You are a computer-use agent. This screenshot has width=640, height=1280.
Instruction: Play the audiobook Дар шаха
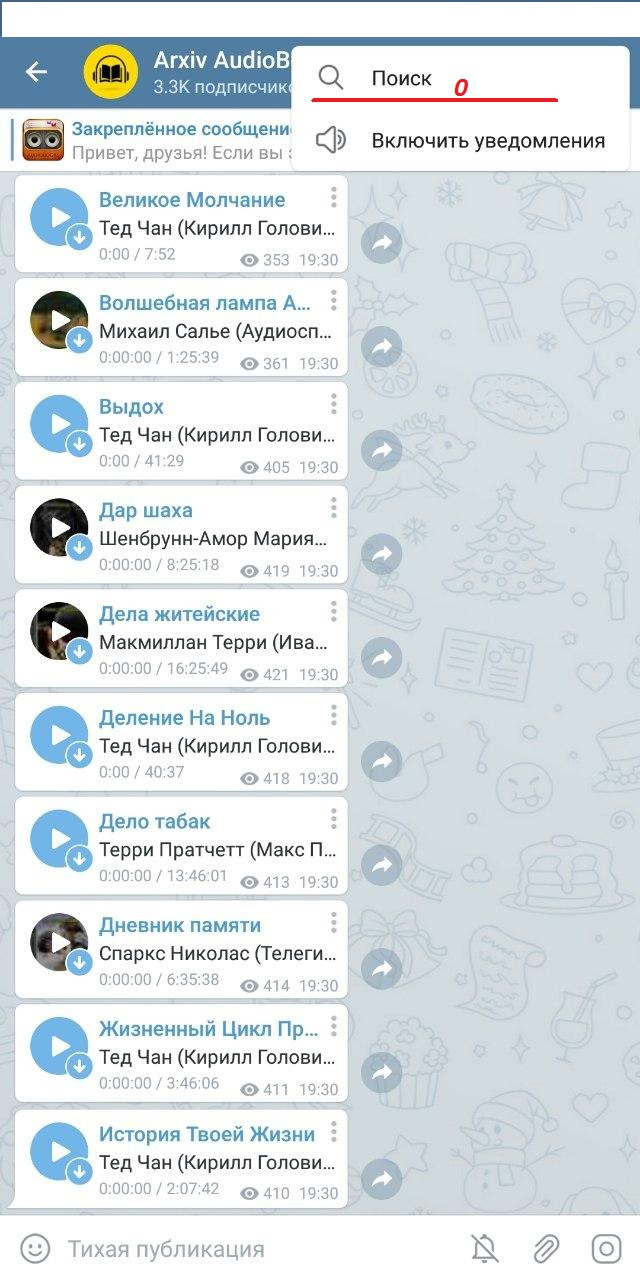(60, 528)
